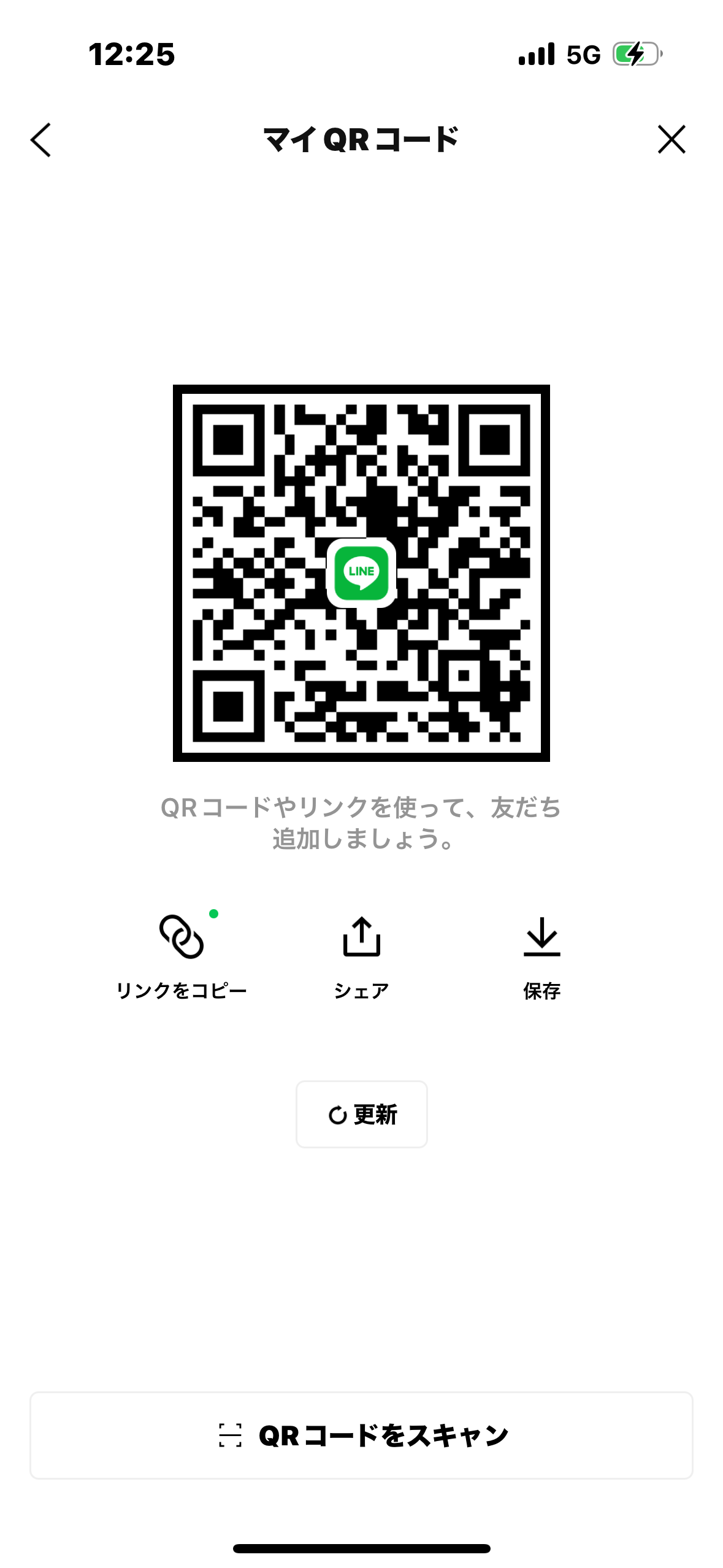The height and width of the screenshot is (1568, 723).
Task: Go back from the My QR code screen
Action: tap(40, 140)
